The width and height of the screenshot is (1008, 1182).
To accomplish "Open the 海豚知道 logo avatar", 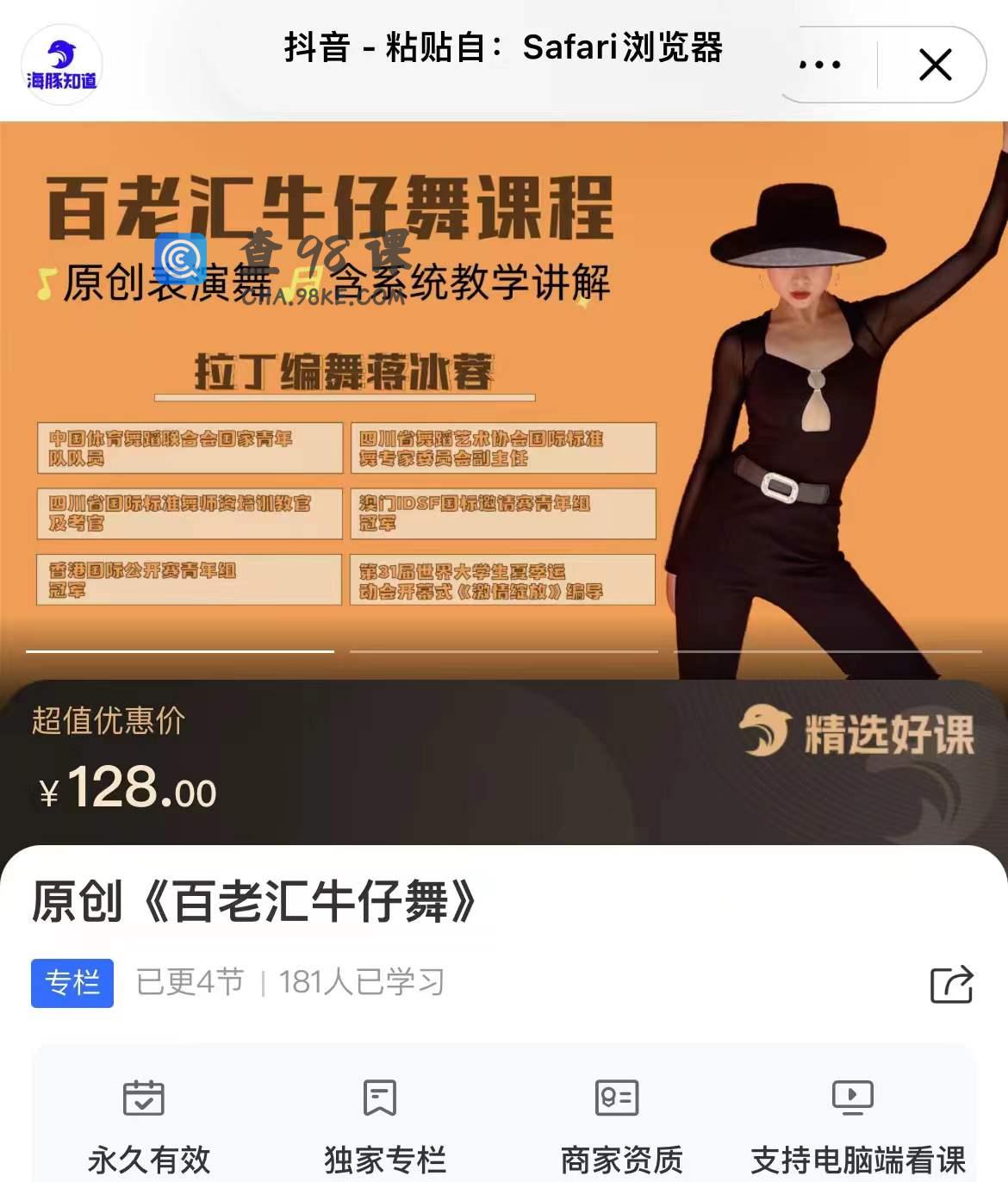I will (x=61, y=65).
